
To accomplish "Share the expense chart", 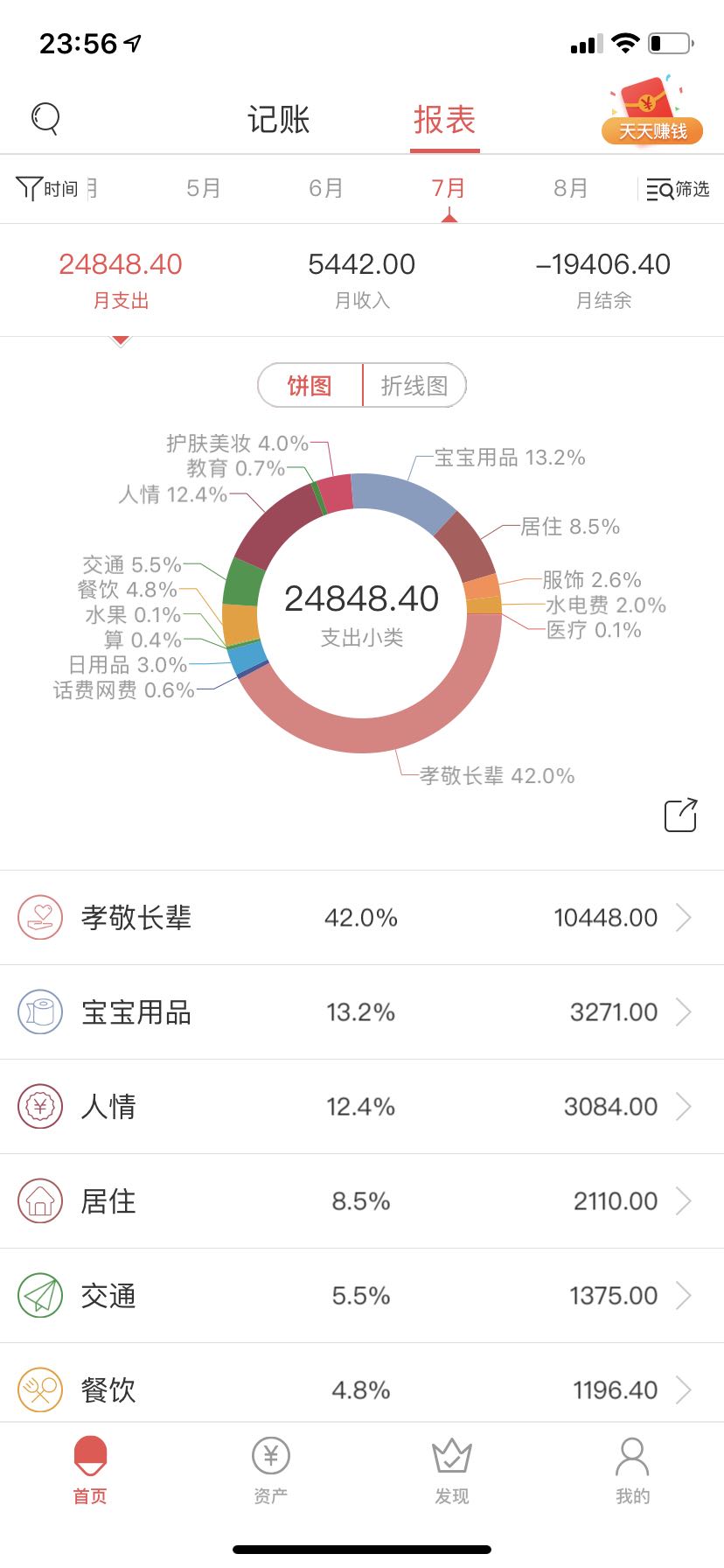I will (681, 815).
